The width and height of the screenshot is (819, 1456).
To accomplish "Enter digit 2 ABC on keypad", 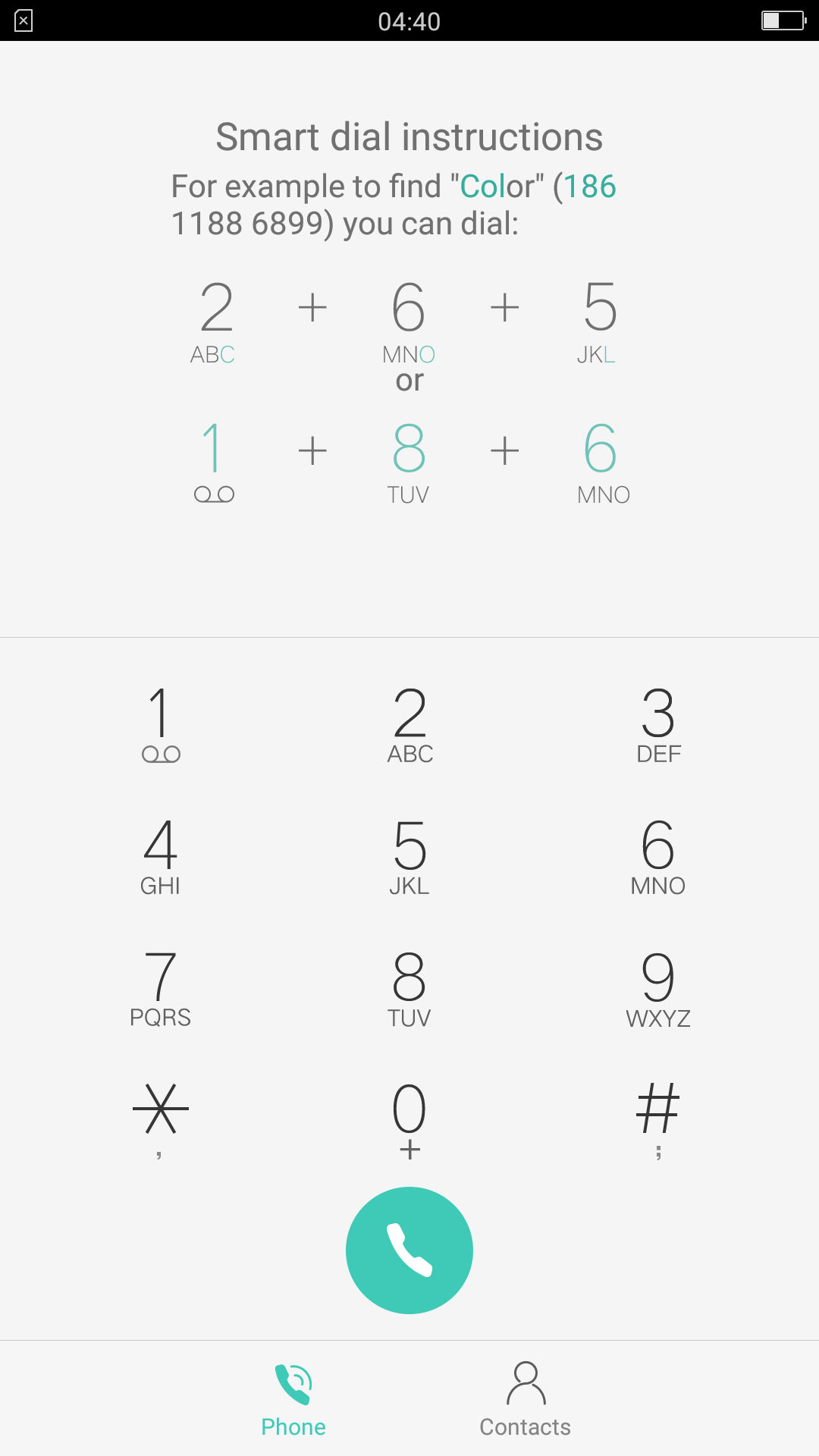I will coord(409,723).
